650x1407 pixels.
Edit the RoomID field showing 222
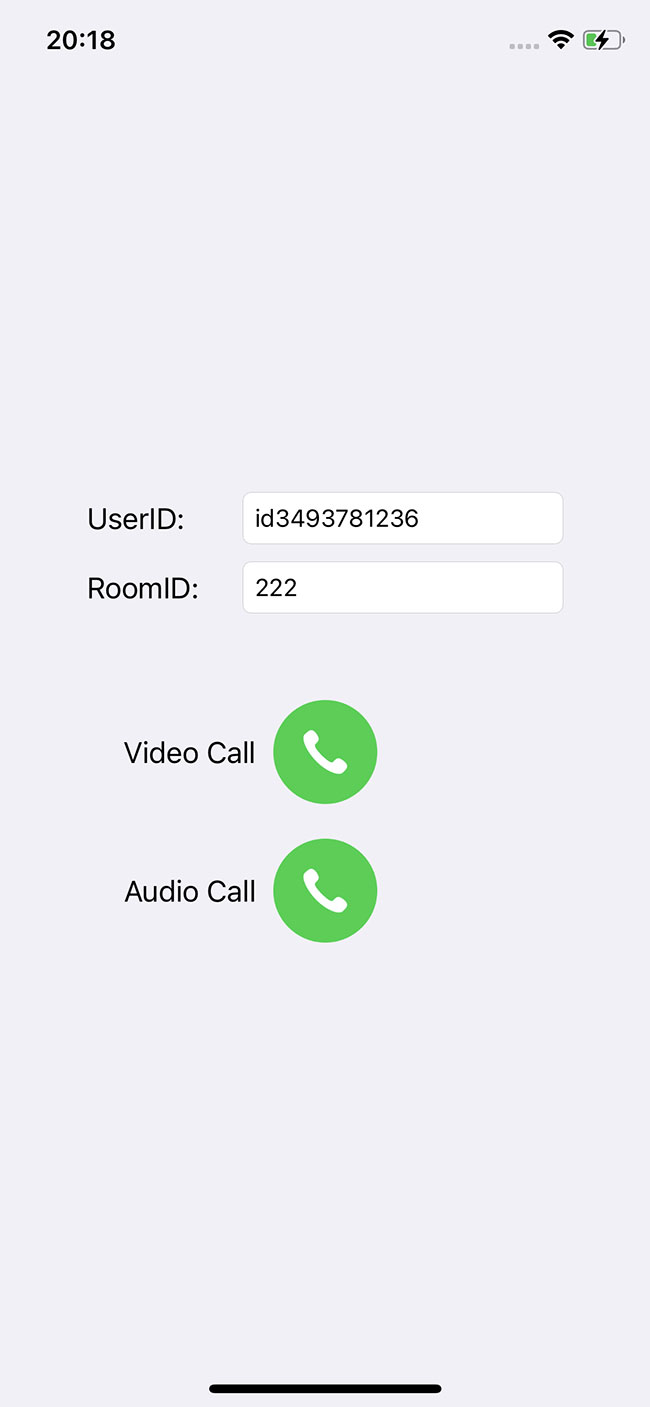tap(402, 587)
